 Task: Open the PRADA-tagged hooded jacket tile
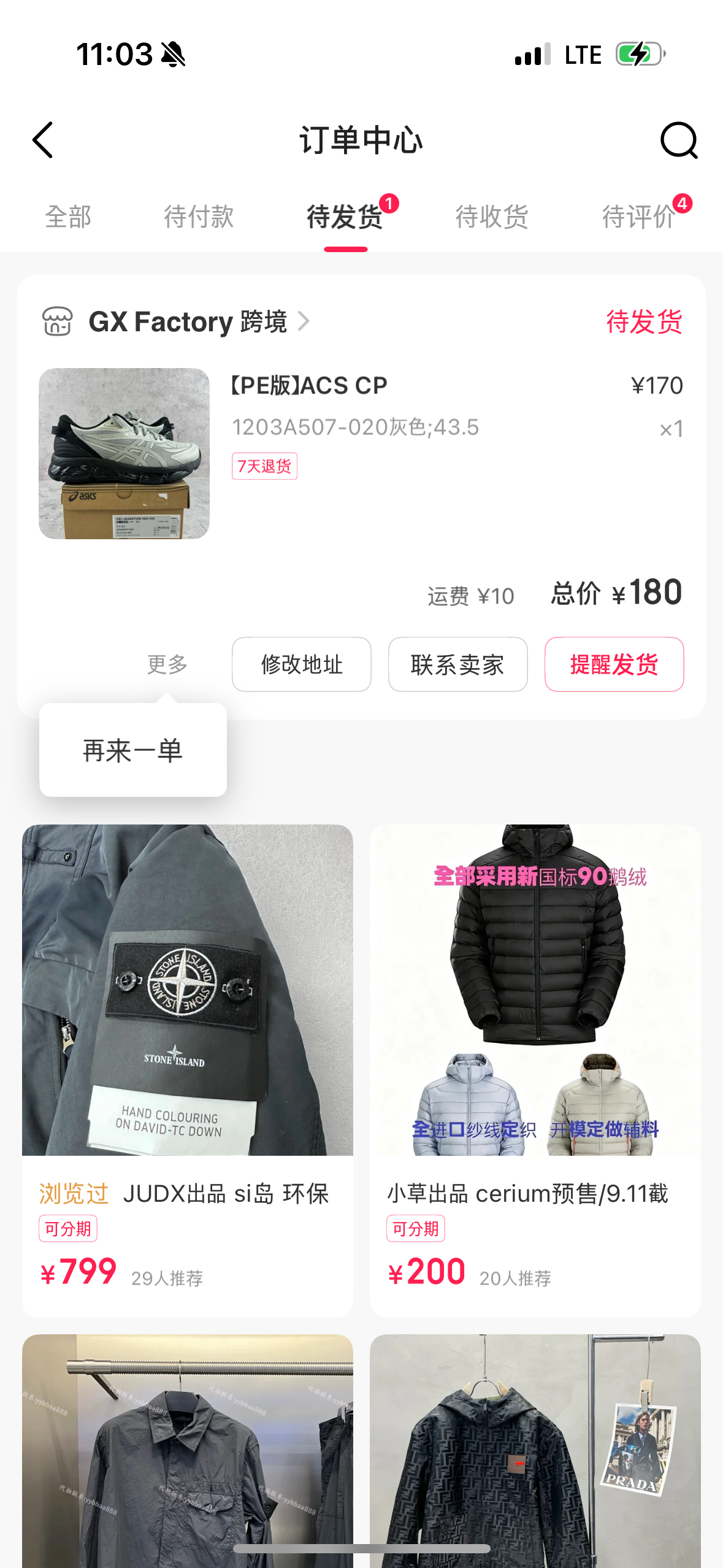tap(535, 1448)
